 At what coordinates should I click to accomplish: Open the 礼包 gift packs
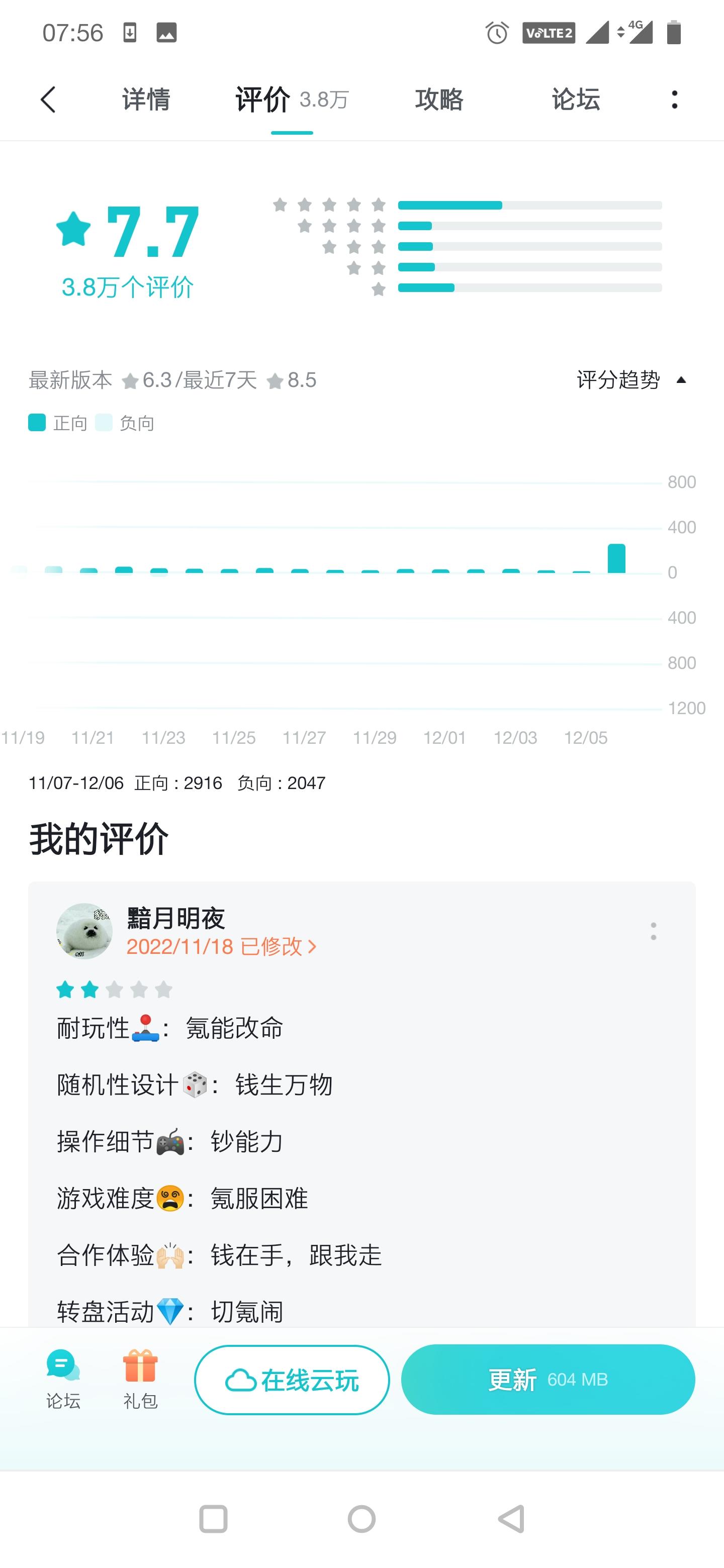click(141, 1379)
